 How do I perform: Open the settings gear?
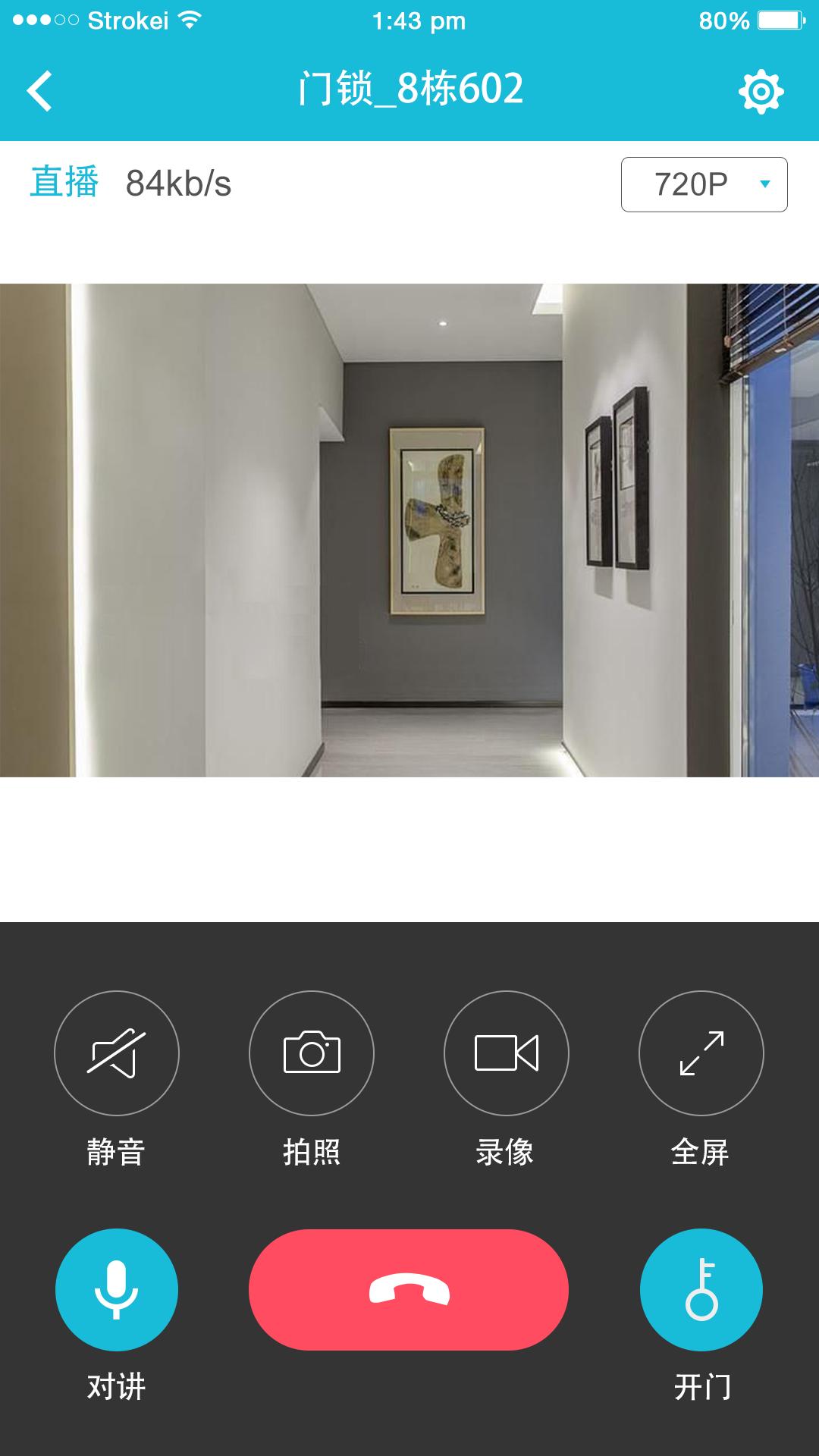click(761, 93)
